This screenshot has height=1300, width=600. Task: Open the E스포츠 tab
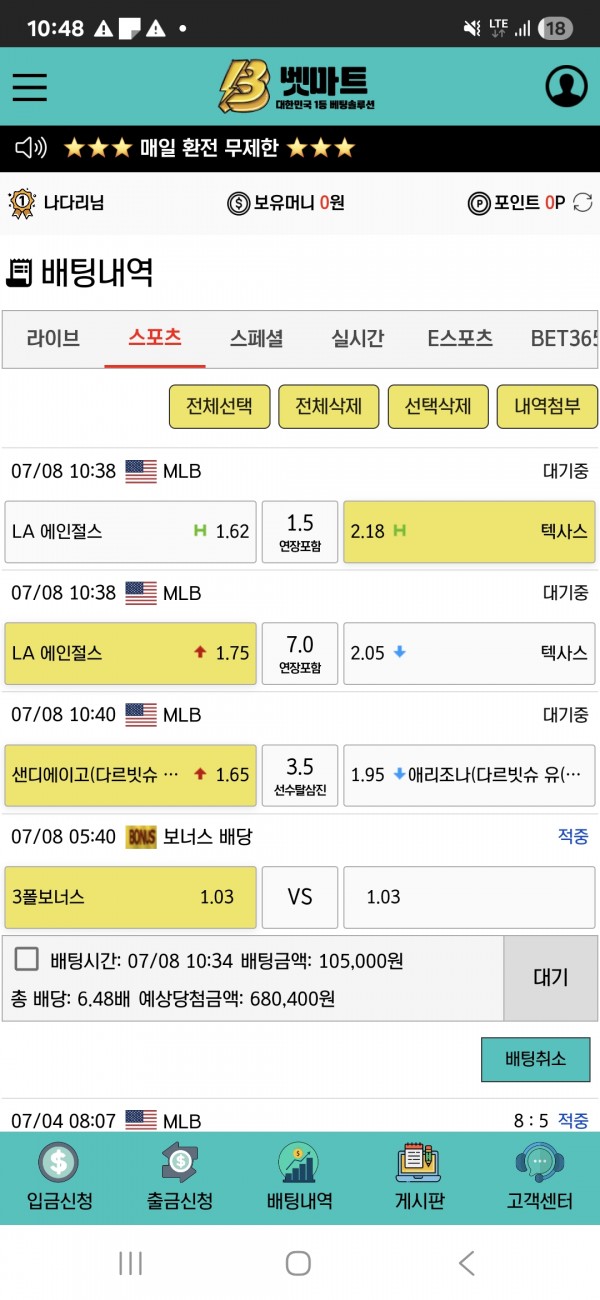460,338
